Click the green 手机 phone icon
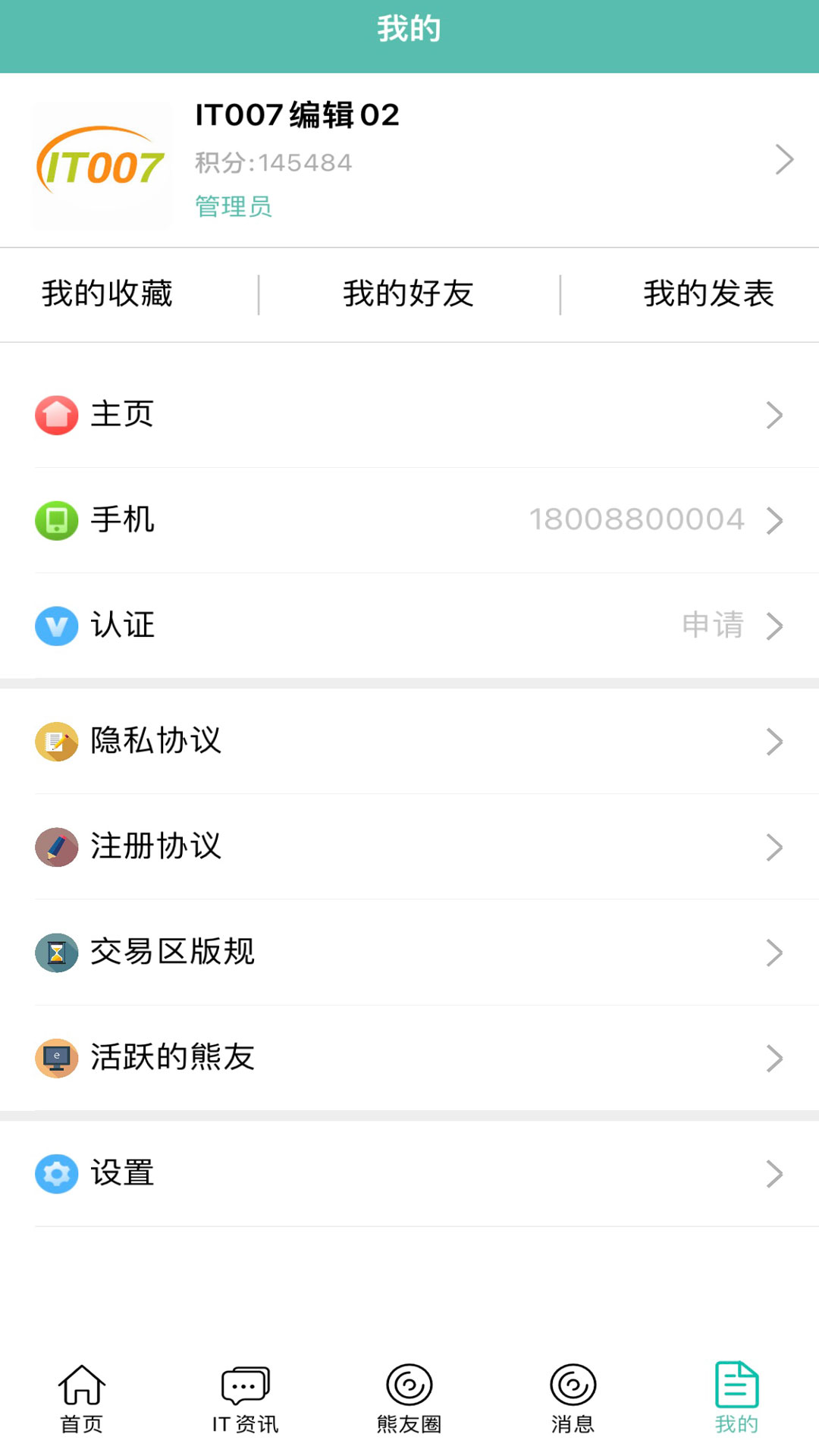This screenshot has height=1456, width=819. coord(56,520)
